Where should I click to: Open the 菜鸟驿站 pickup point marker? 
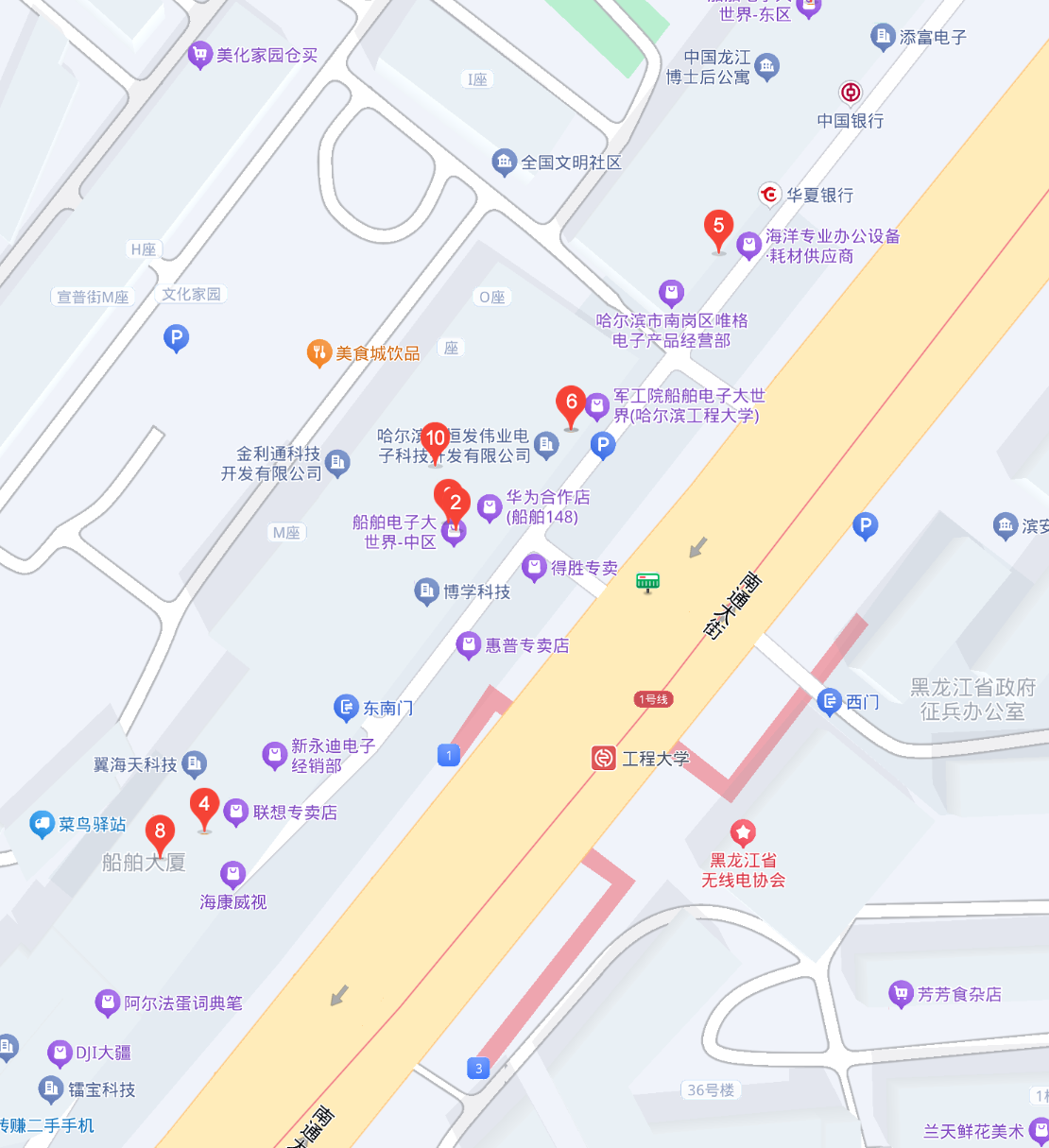coord(42,824)
